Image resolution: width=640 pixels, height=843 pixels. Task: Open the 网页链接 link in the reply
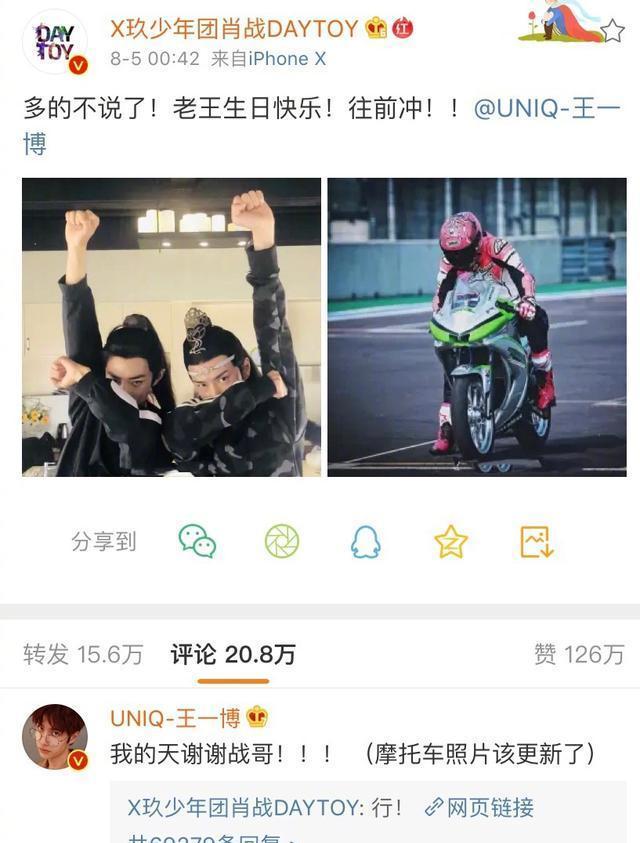click(x=478, y=807)
